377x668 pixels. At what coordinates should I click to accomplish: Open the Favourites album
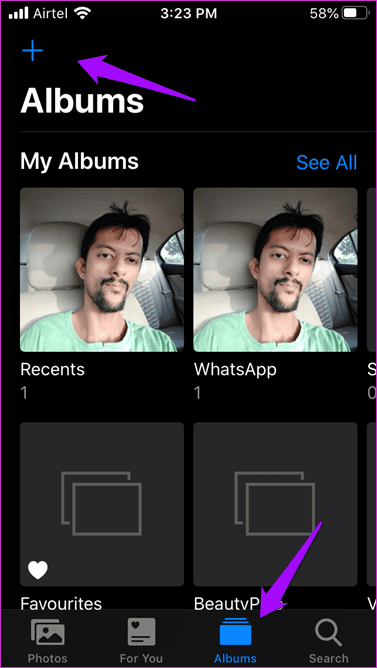pos(102,504)
